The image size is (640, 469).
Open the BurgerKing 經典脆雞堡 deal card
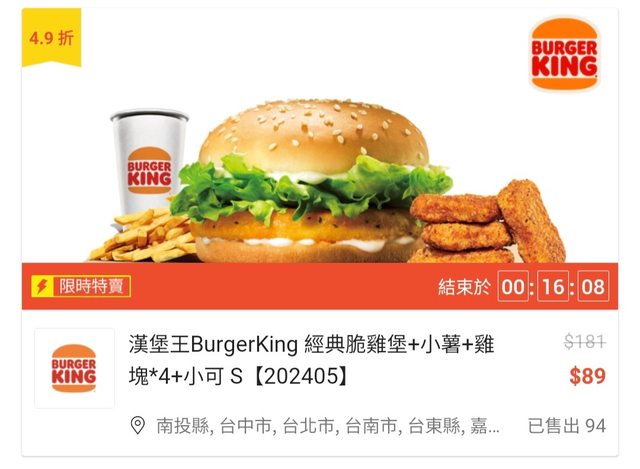[311, 361]
